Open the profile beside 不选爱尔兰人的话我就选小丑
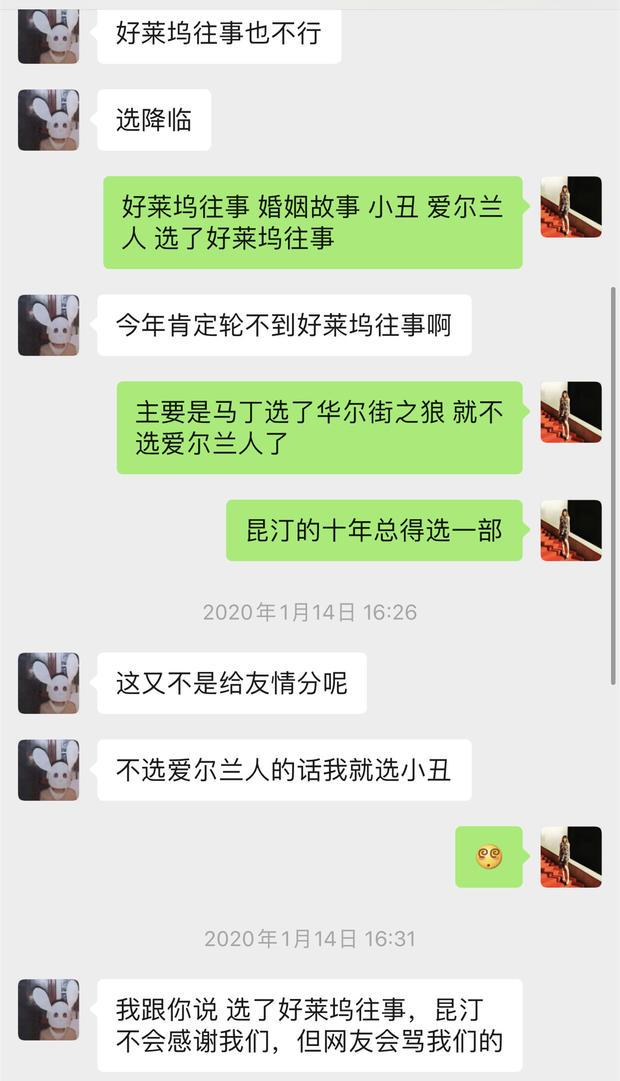The image size is (620, 1081). [48, 770]
